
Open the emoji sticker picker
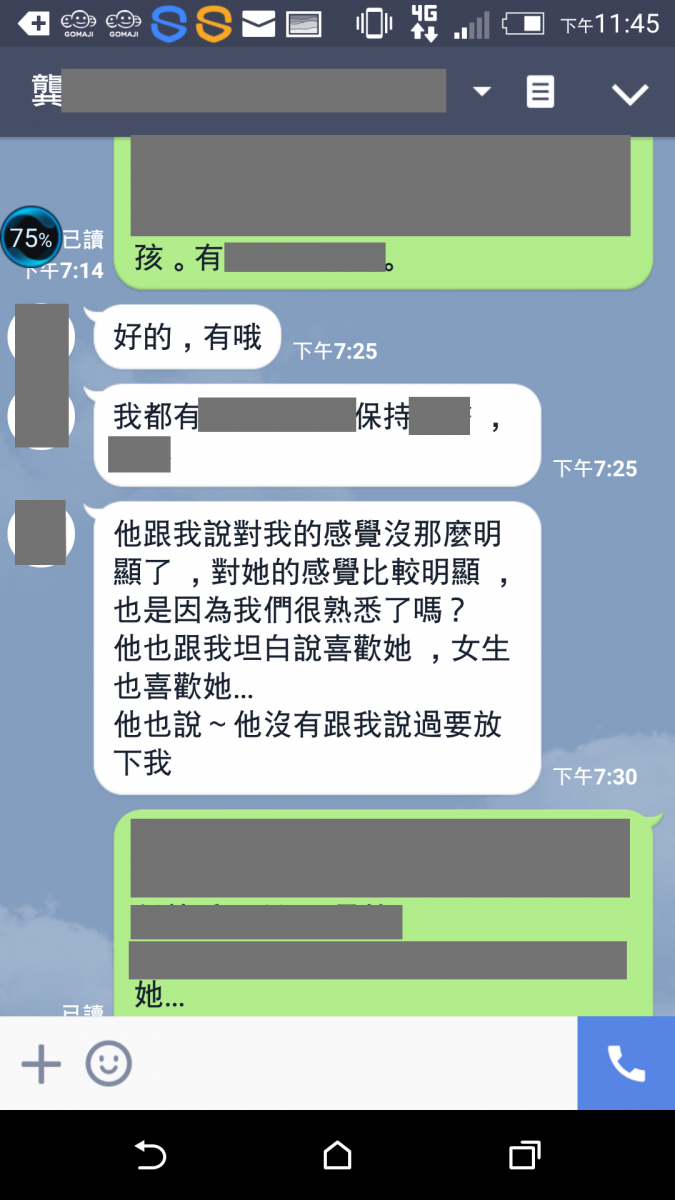click(x=108, y=1064)
